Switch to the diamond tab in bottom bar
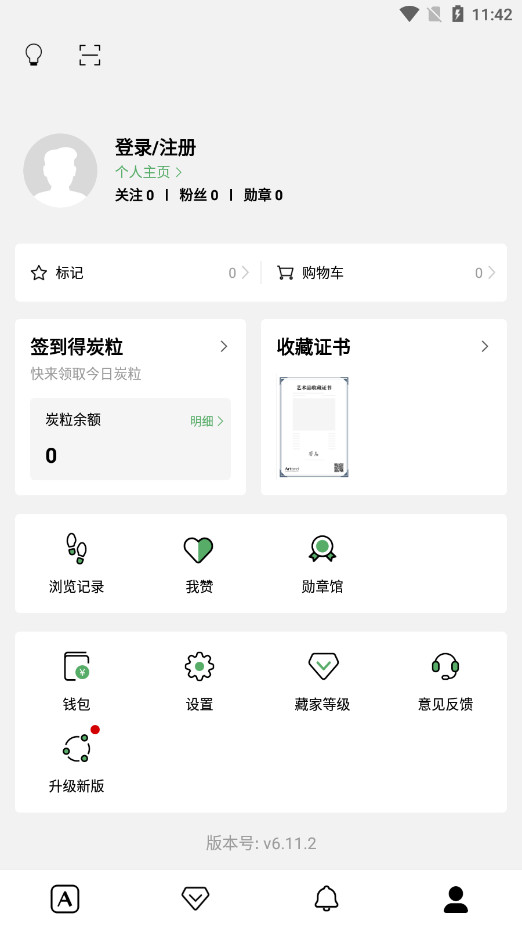This screenshot has width=522, height=928. 195,899
